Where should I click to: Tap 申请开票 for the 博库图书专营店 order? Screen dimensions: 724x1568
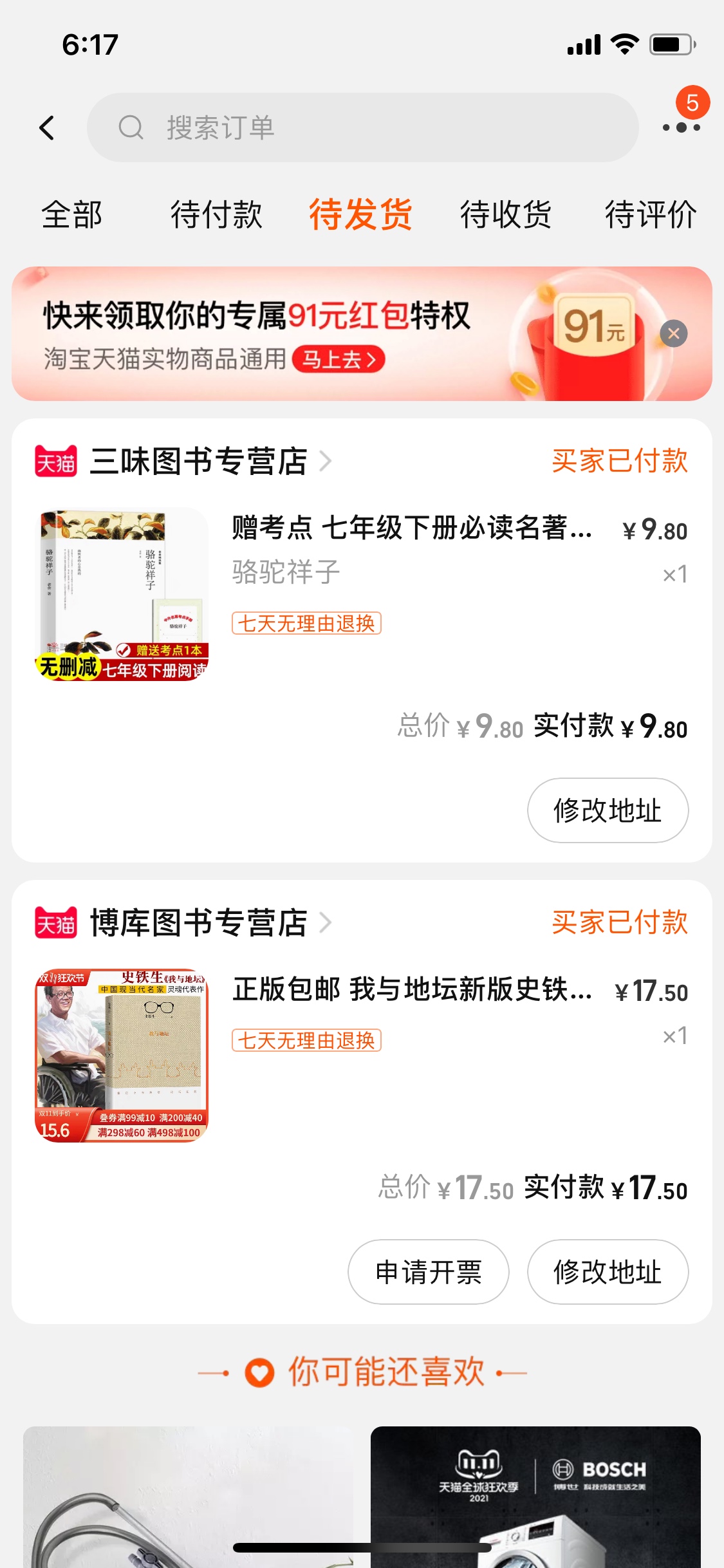pos(429,1272)
